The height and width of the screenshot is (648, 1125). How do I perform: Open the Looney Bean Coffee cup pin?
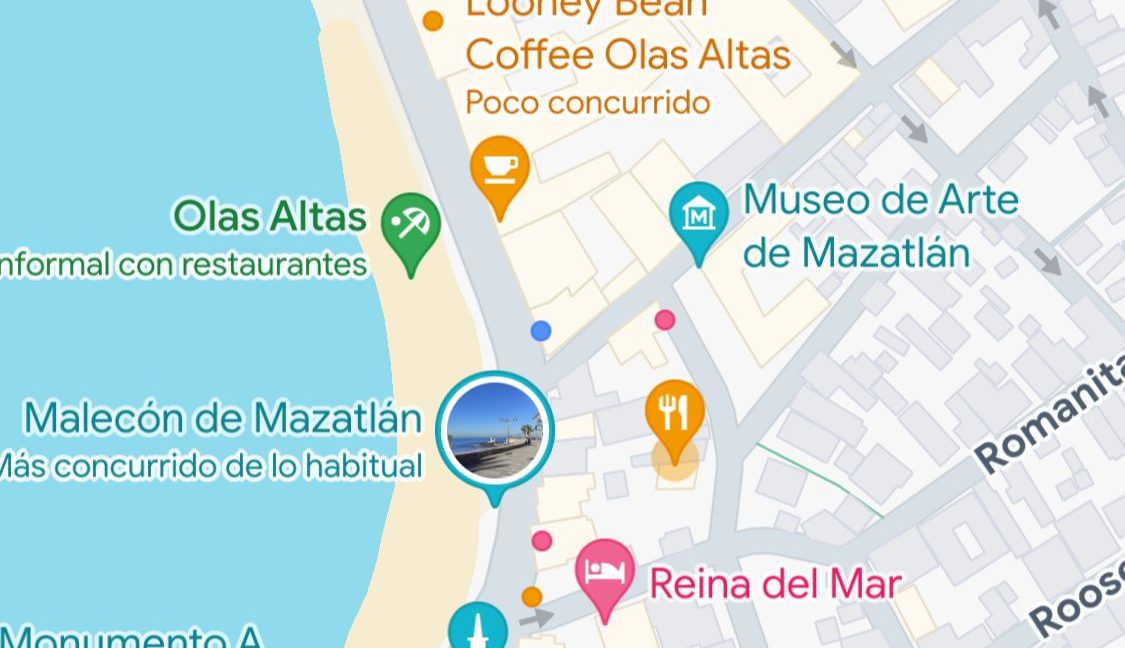[499, 169]
